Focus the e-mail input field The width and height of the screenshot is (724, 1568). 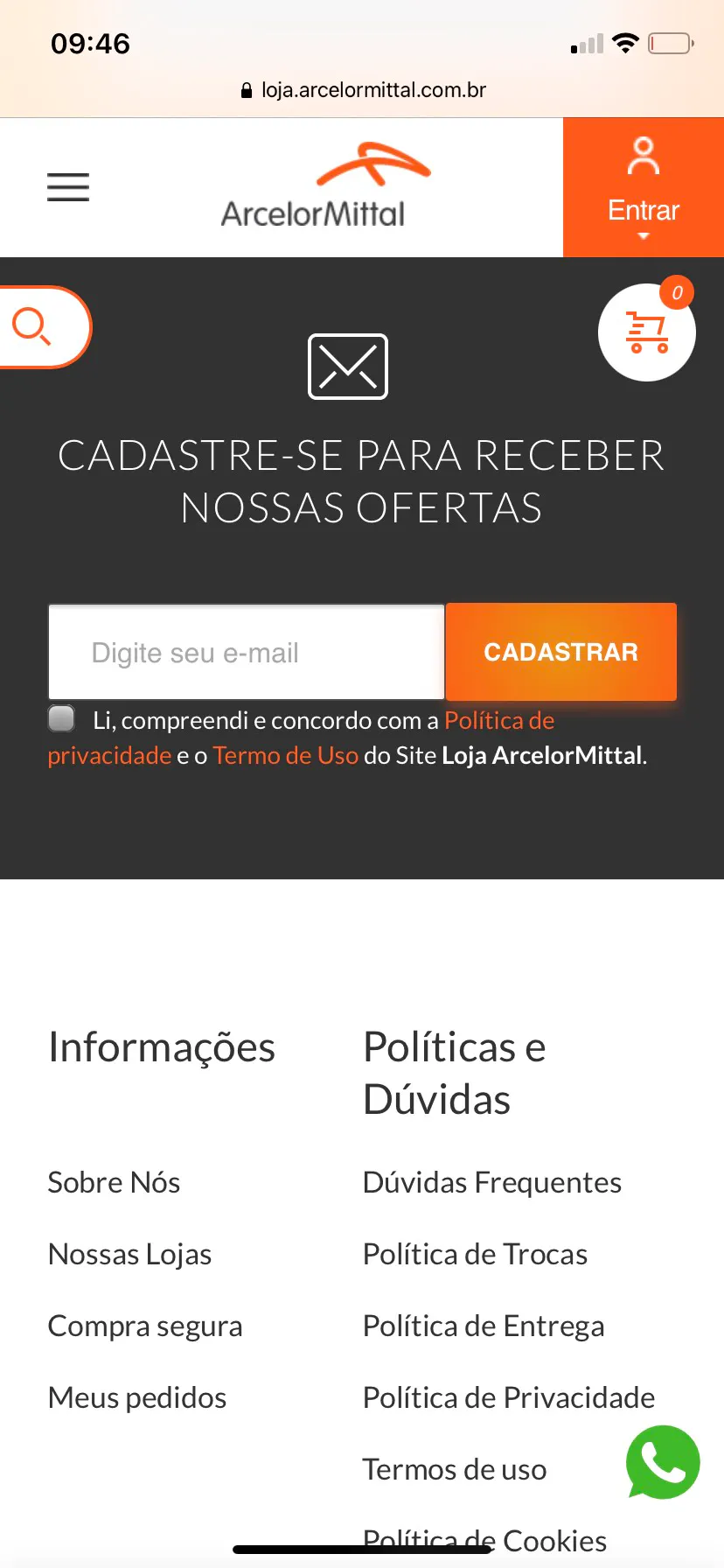[x=247, y=652]
